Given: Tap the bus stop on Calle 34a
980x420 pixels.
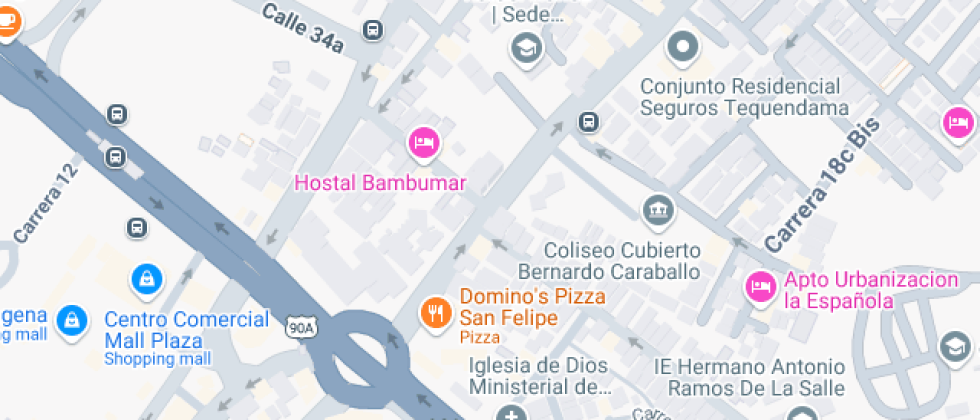Looking at the screenshot, I should (x=372, y=29).
